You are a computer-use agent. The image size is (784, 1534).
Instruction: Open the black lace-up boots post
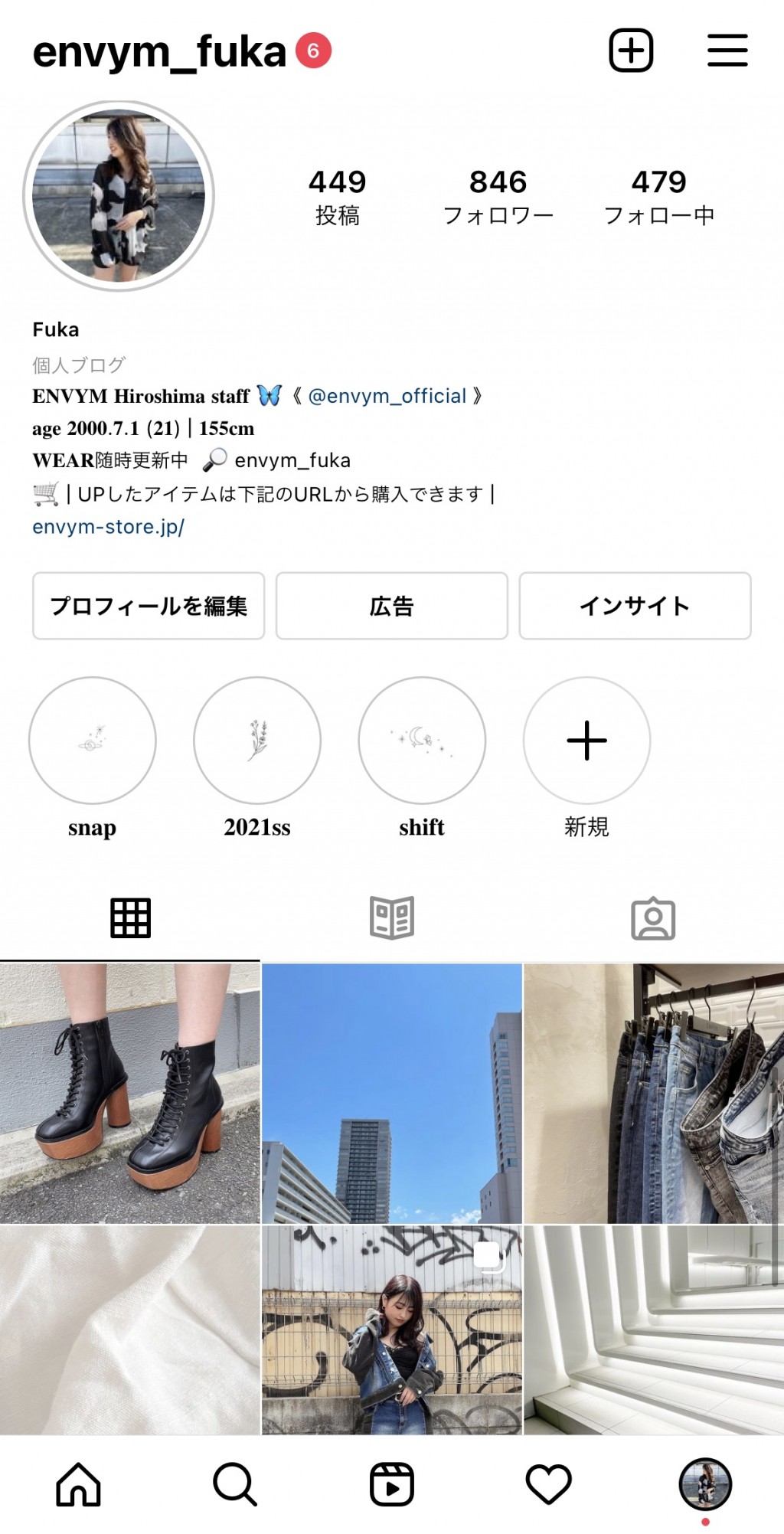130,1093
